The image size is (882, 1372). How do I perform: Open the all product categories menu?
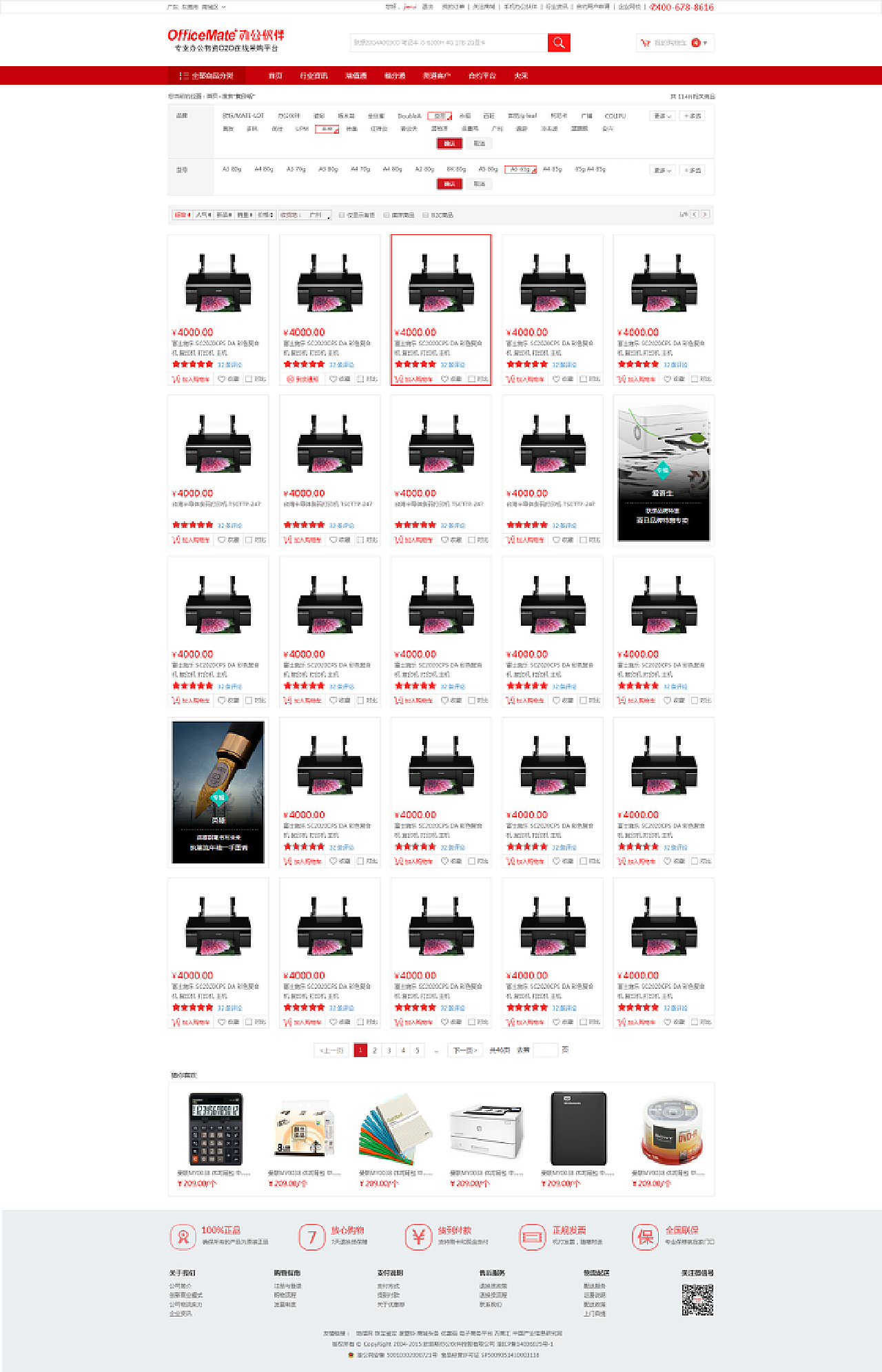click(207, 76)
